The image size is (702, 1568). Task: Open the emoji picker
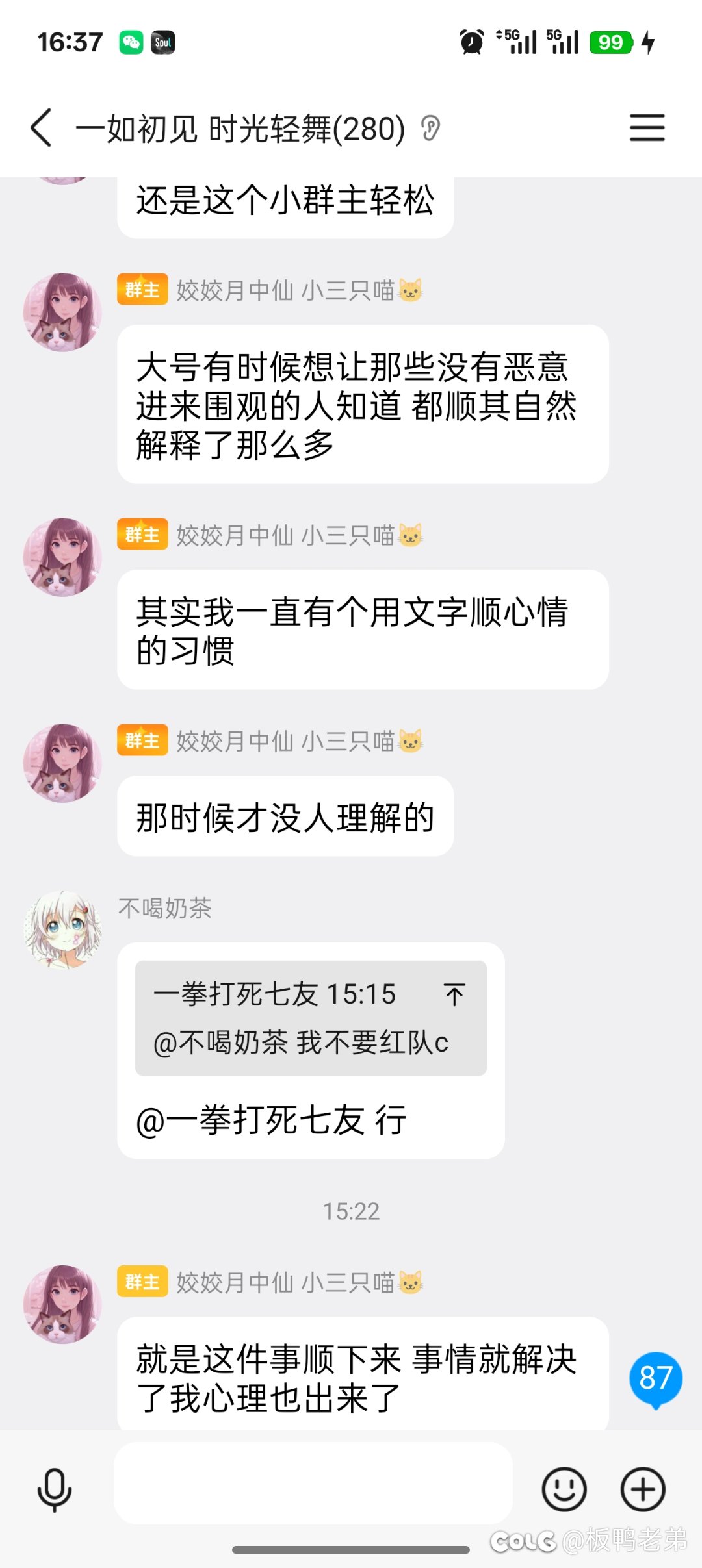(x=564, y=1489)
